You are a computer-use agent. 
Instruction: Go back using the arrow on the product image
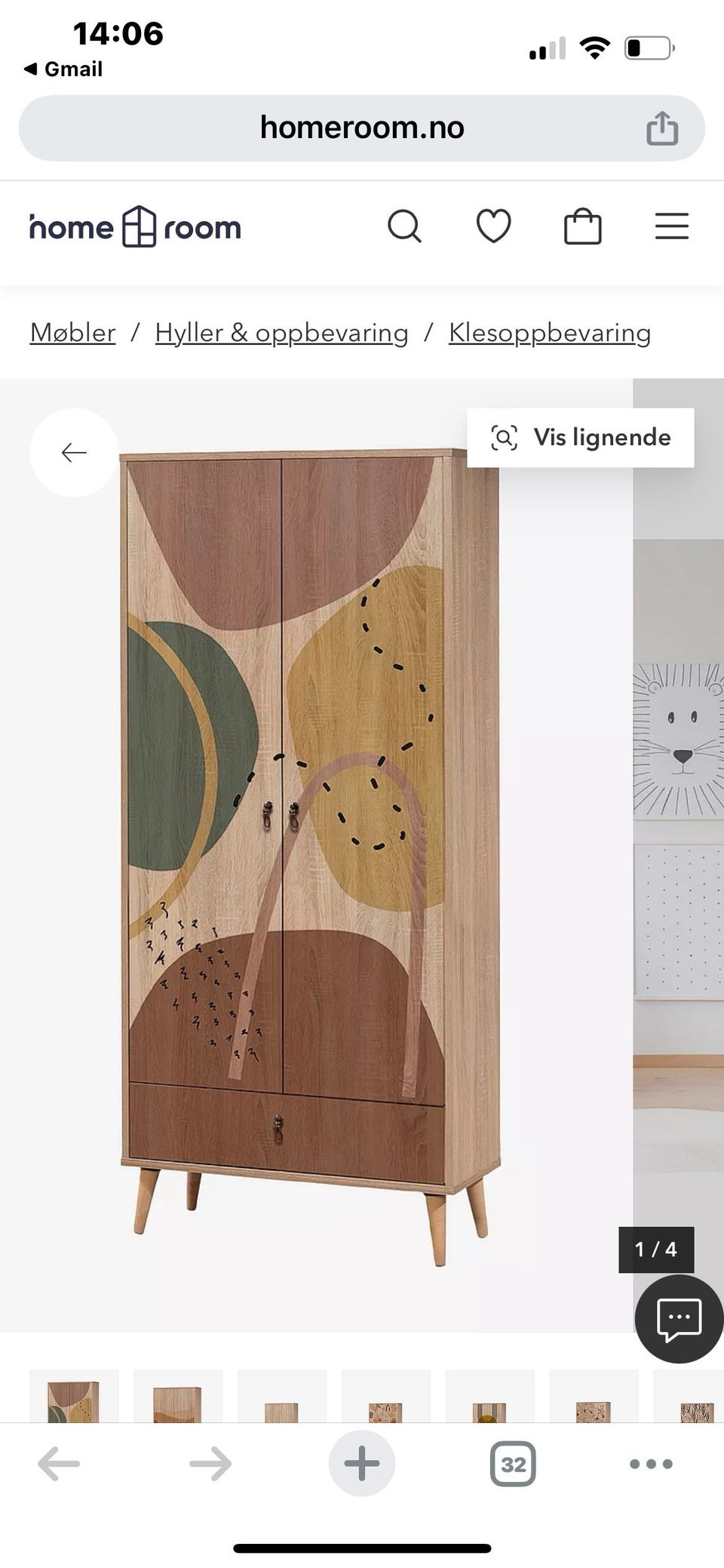(73, 452)
